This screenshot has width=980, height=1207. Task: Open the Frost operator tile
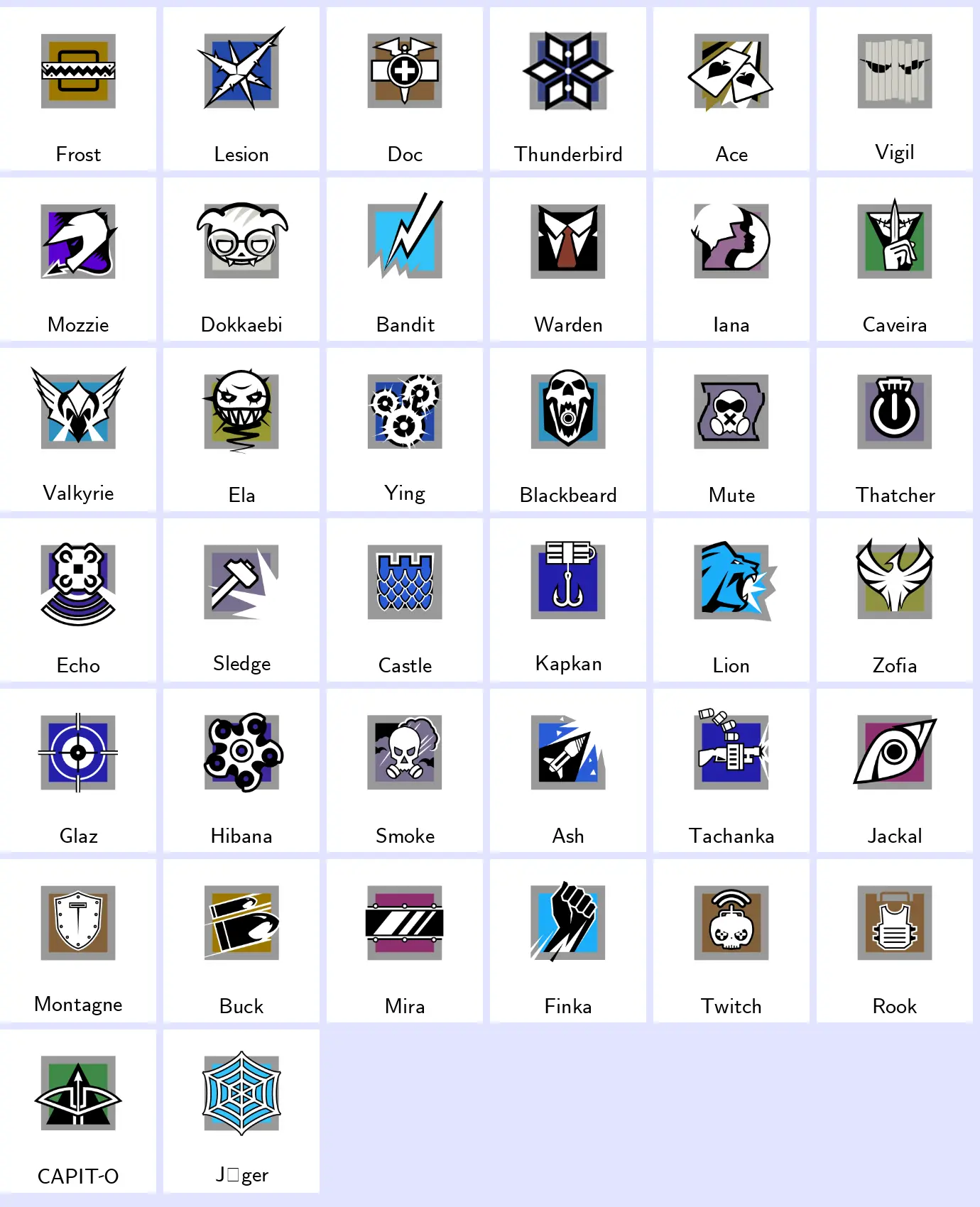[x=78, y=89]
